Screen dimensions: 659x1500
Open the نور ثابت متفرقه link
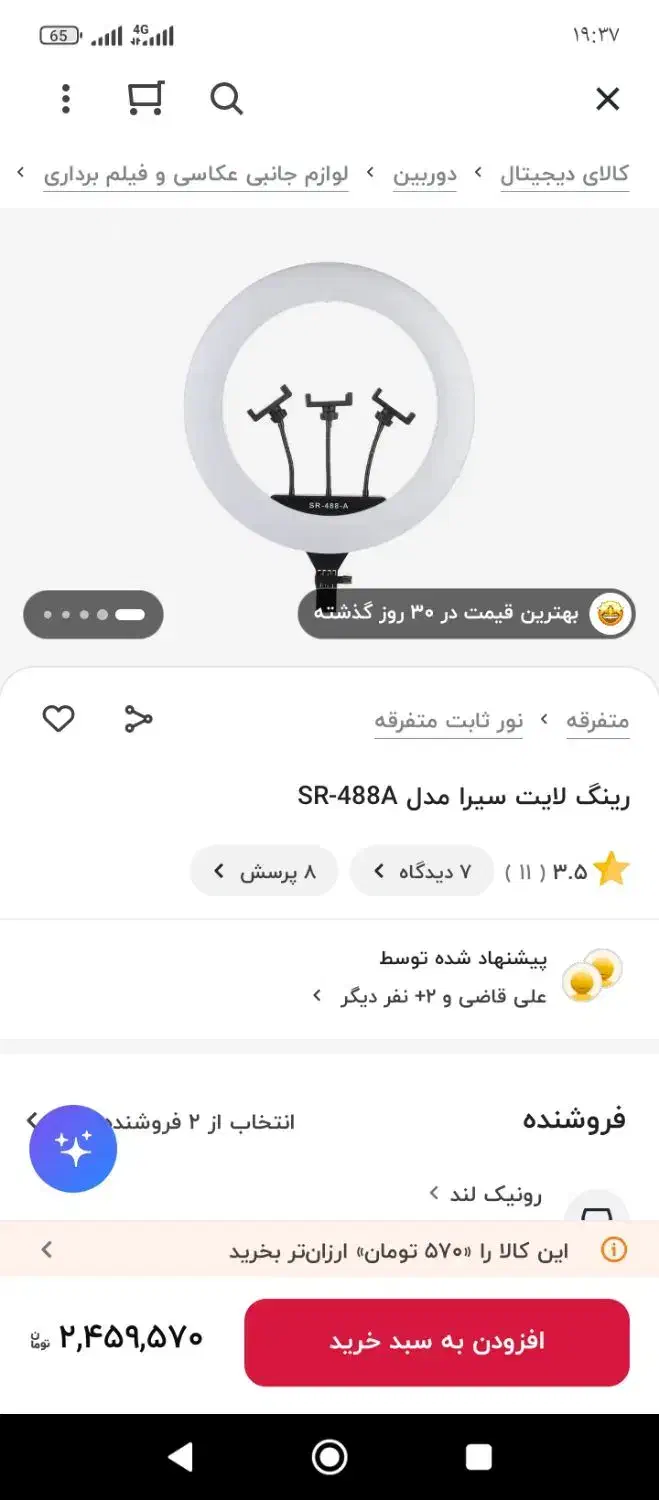[449, 720]
